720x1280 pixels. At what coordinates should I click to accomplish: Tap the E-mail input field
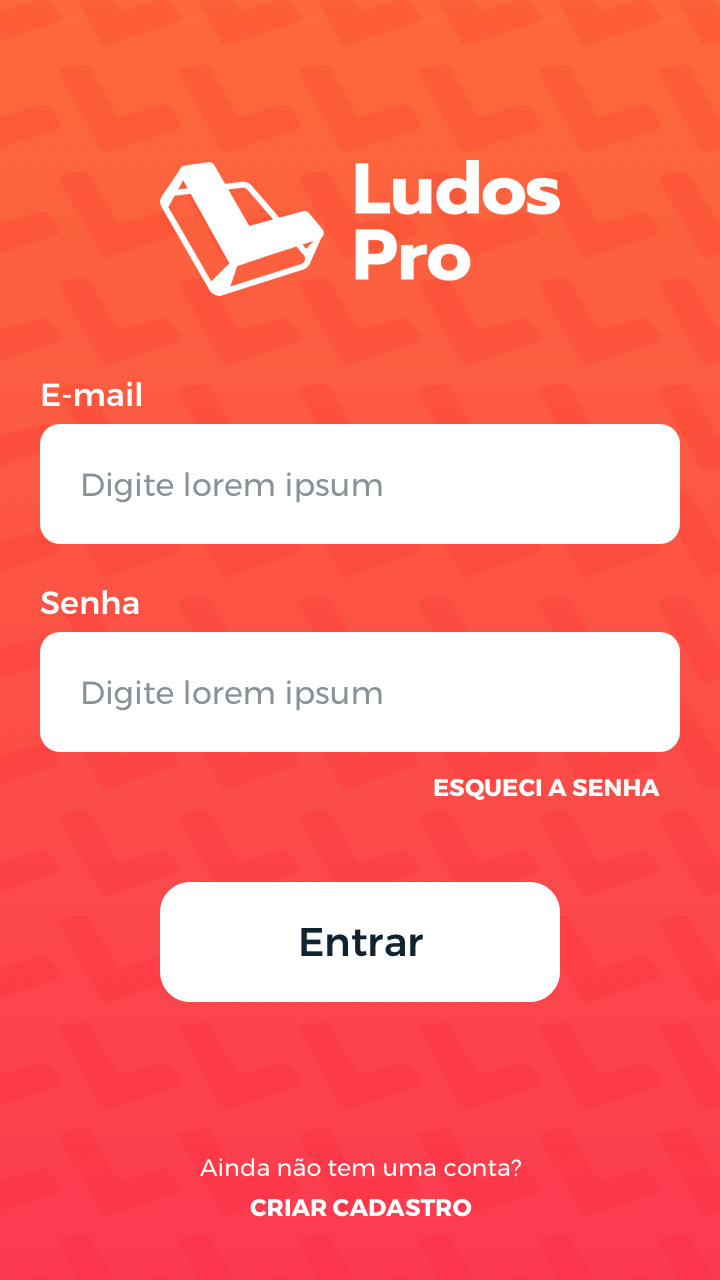360,484
